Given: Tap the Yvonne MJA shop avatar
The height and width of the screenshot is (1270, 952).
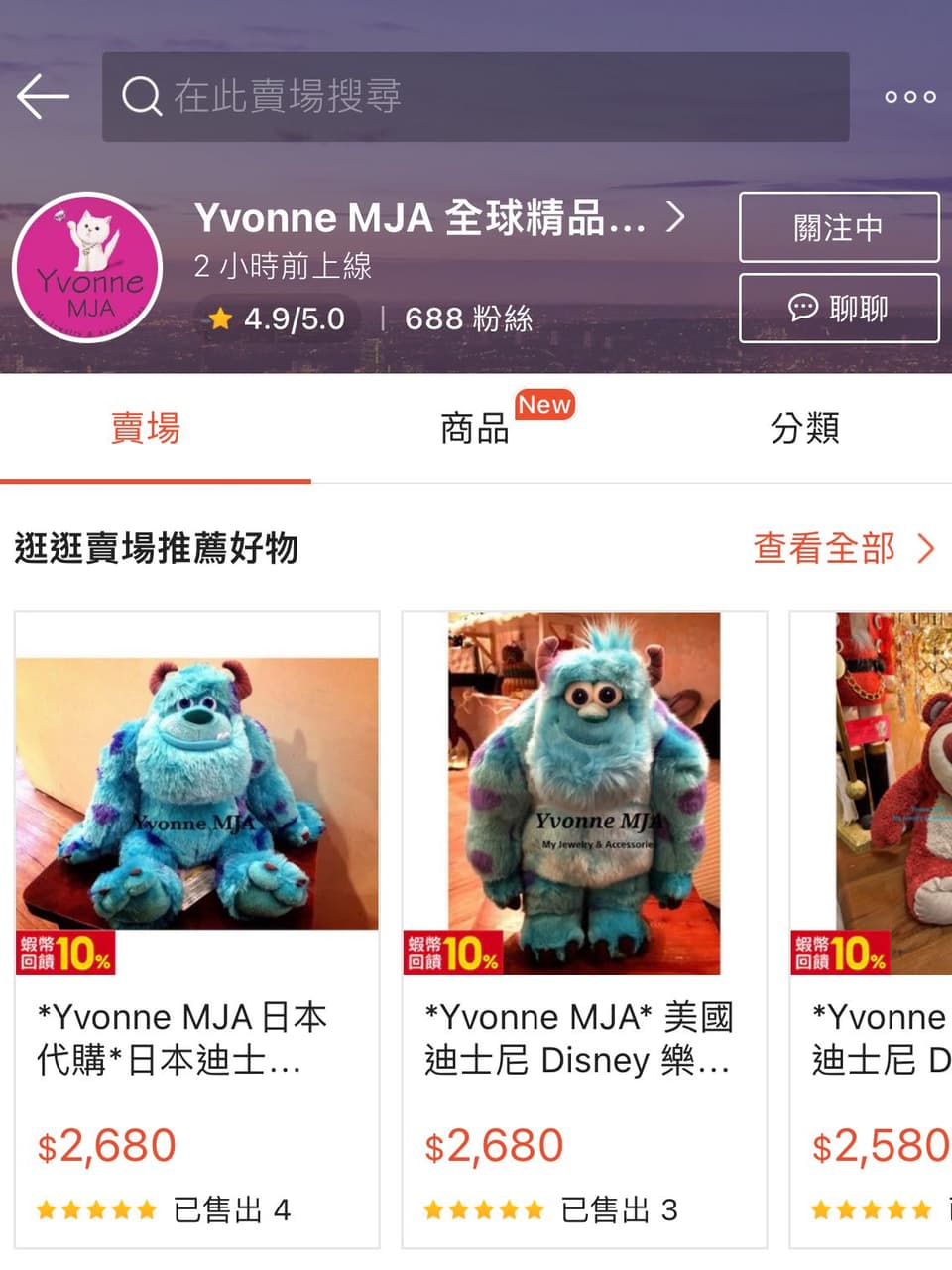Looking at the screenshot, I should coord(88,268).
